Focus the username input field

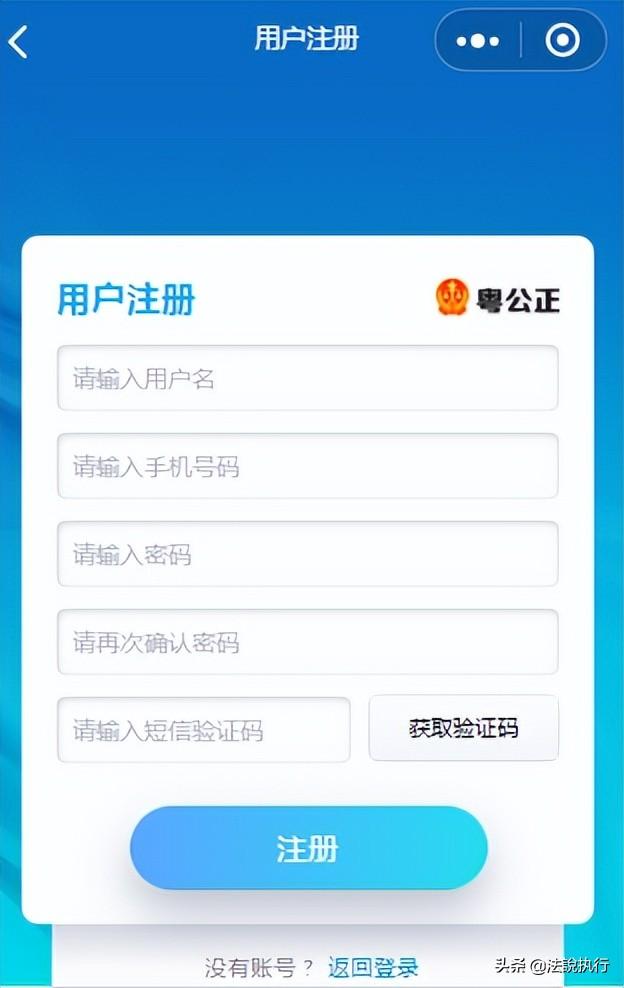point(307,378)
